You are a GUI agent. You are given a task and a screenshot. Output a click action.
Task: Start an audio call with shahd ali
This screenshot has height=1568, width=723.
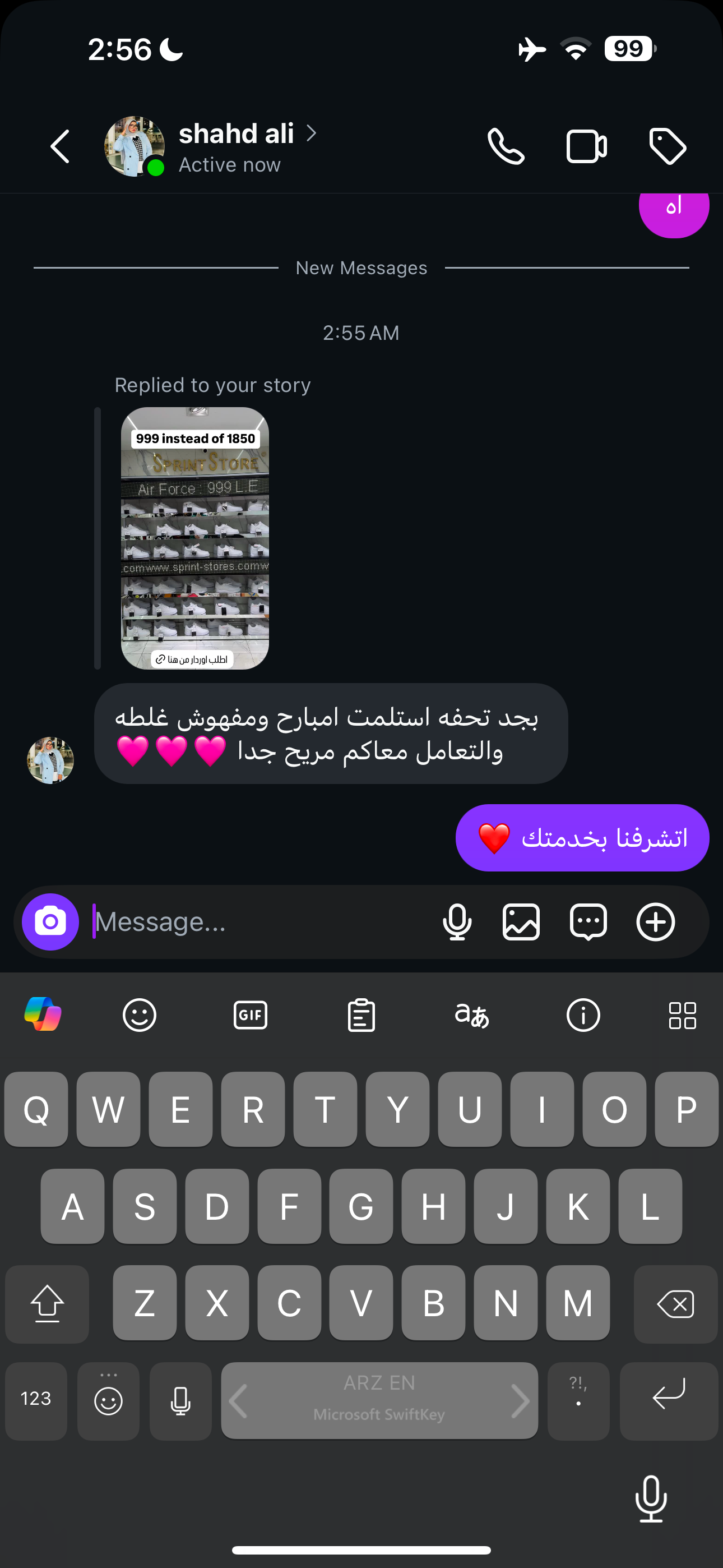click(x=506, y=147)
